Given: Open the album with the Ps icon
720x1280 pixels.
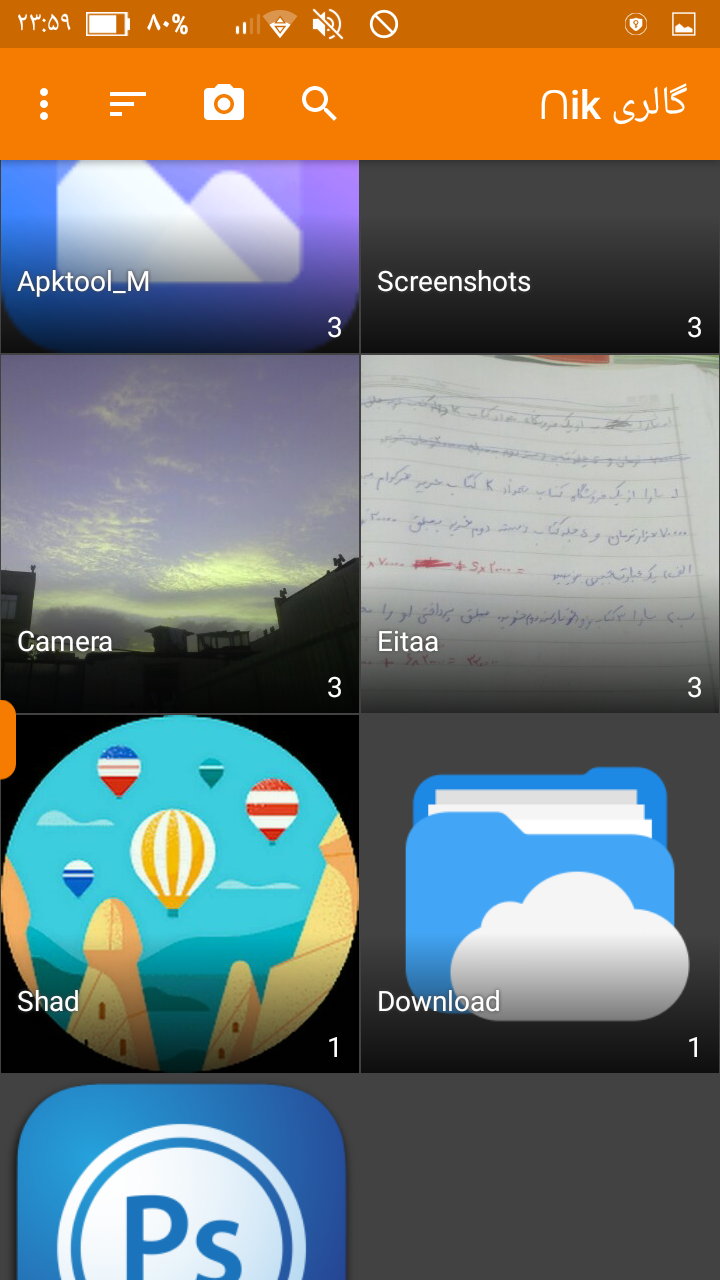Looking at the screenshot, I should pos(180,1180).
